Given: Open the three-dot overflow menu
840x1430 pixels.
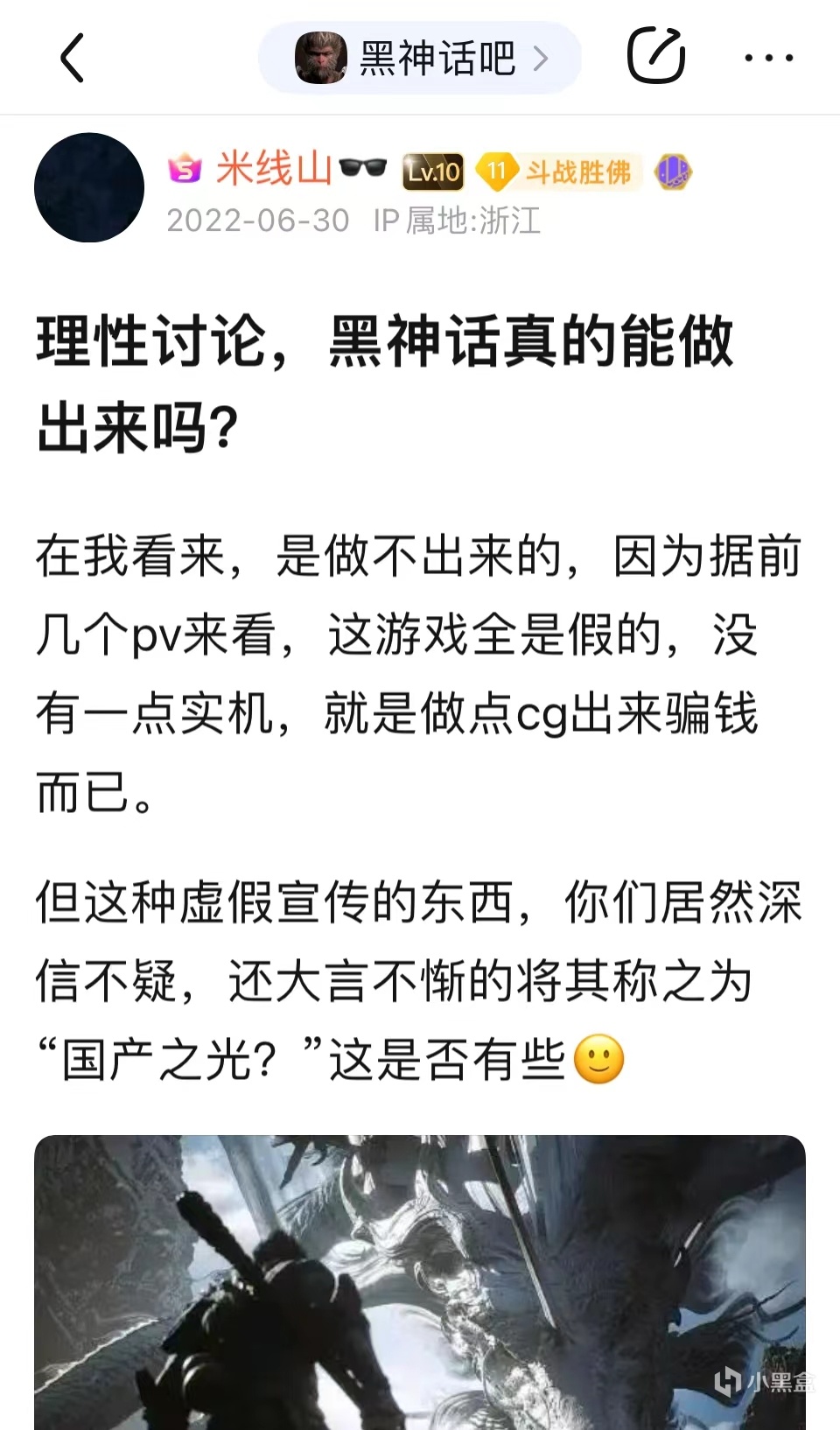Looking at the screenshot, I should click(x=768, y=59).
